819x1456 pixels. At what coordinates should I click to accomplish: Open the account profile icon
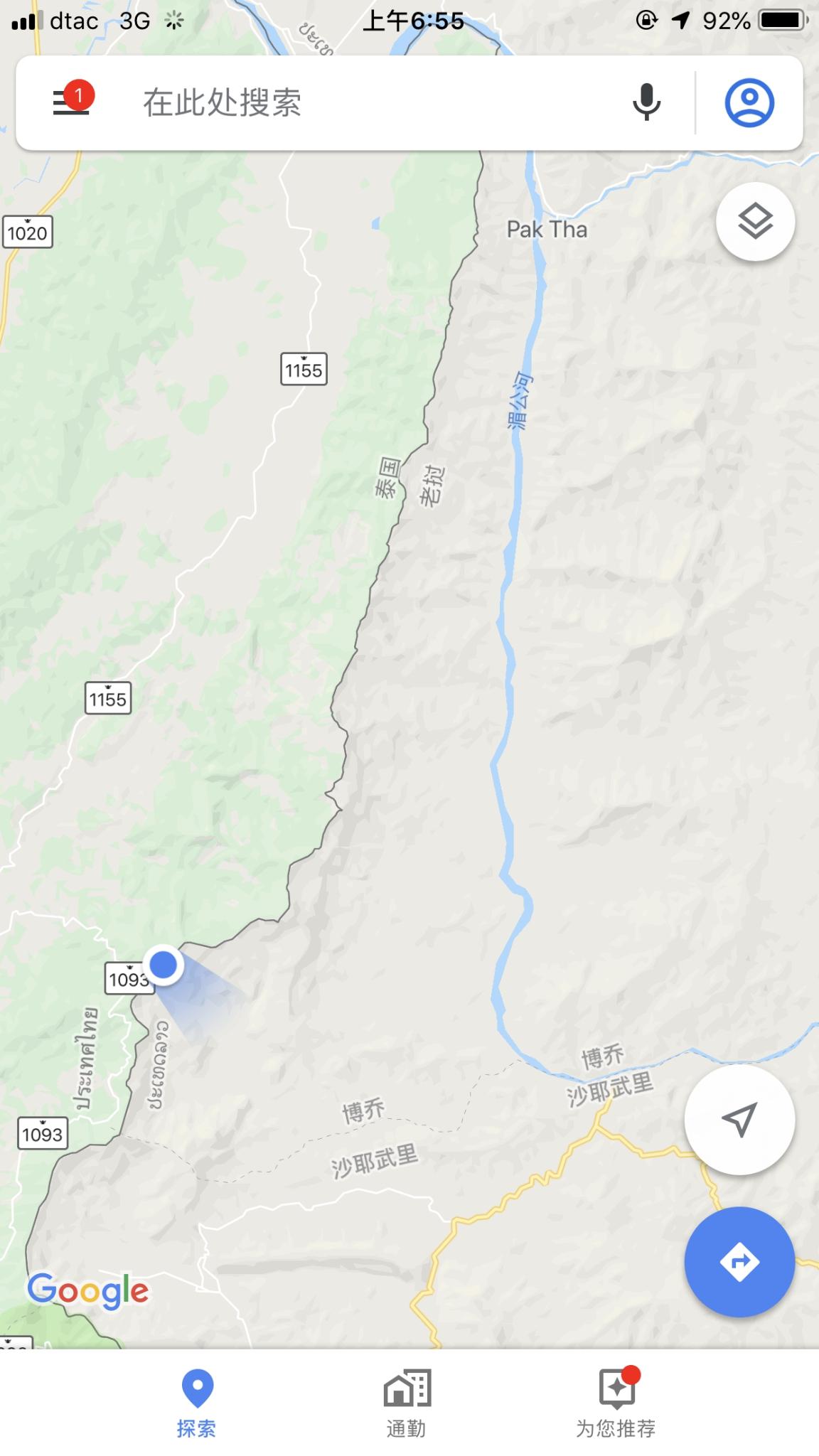pos(749,103)
